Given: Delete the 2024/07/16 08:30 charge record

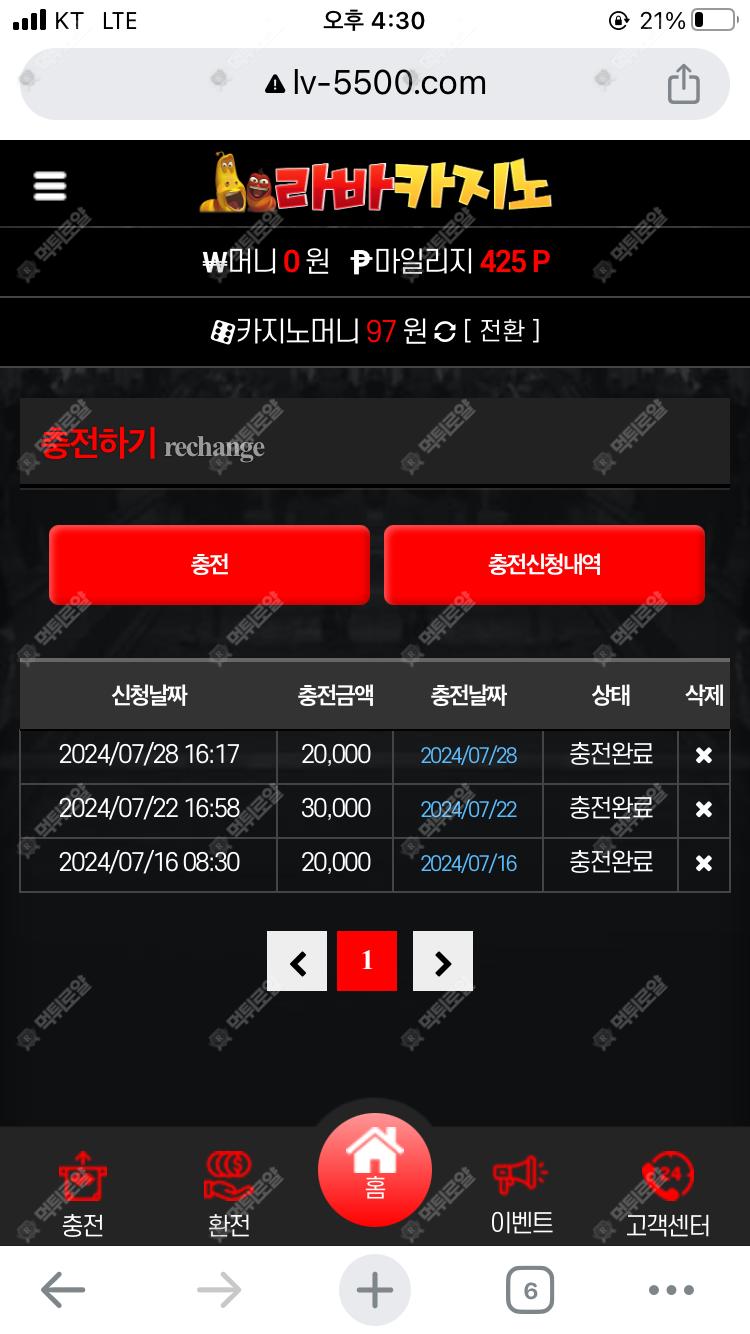Looking at the screenshot, I should (x=703, y=863).
